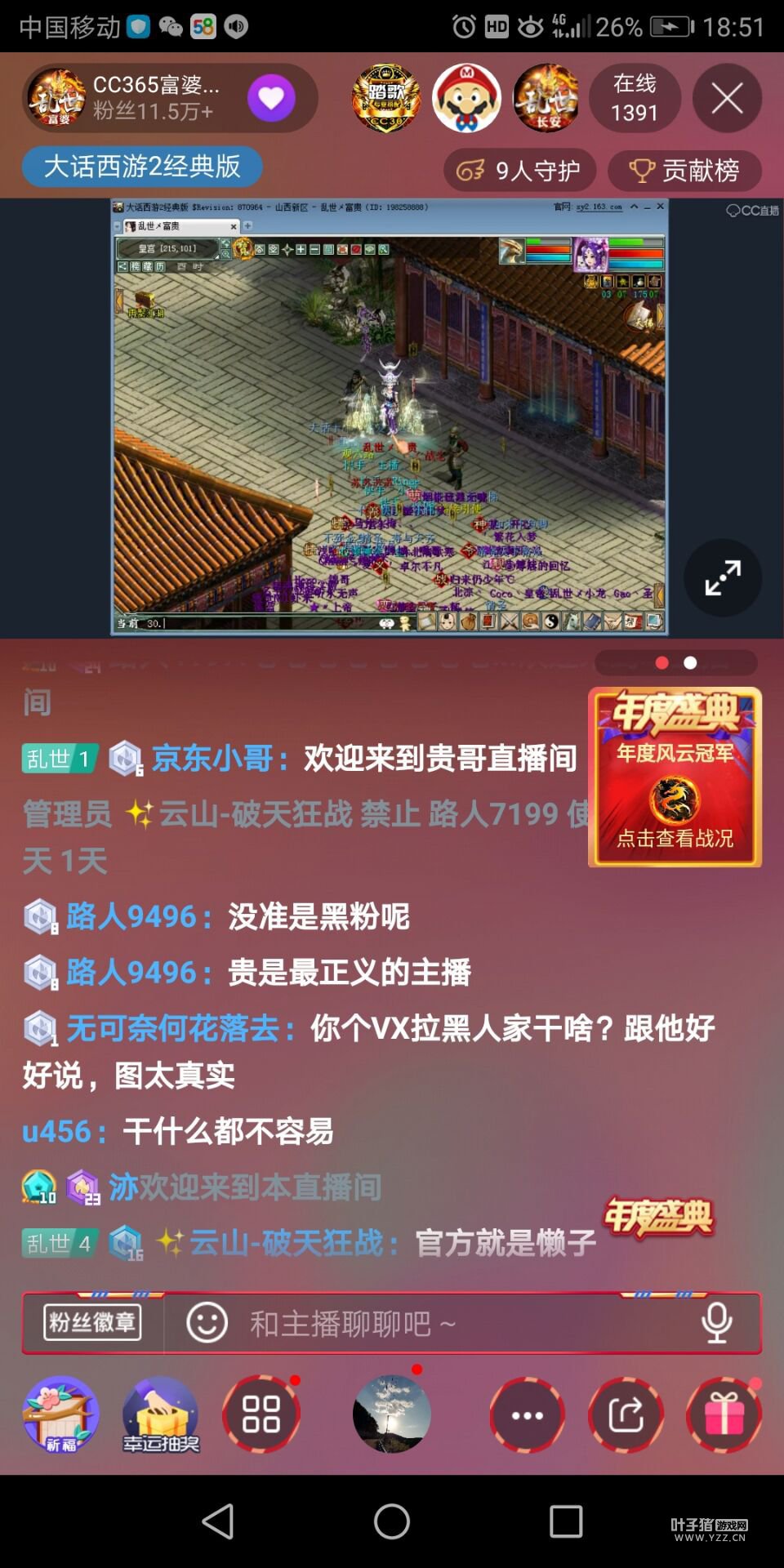The width and height of the screenshot is (784, 1568).
Task: Follow the streamer with the heart button
Action: [x=271, y=99]
